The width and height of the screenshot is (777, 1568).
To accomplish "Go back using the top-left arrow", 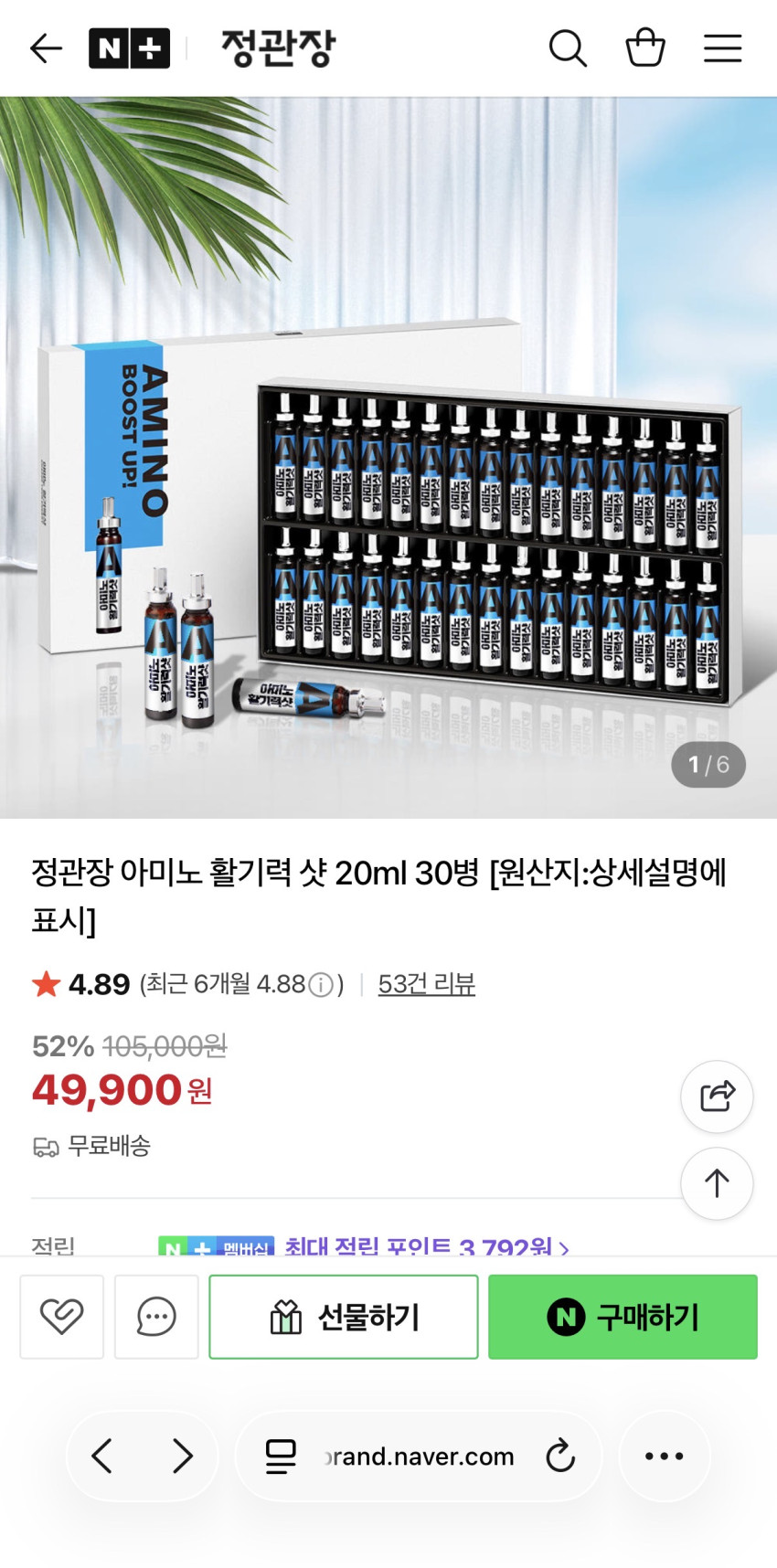I will (x=46, y=48).
